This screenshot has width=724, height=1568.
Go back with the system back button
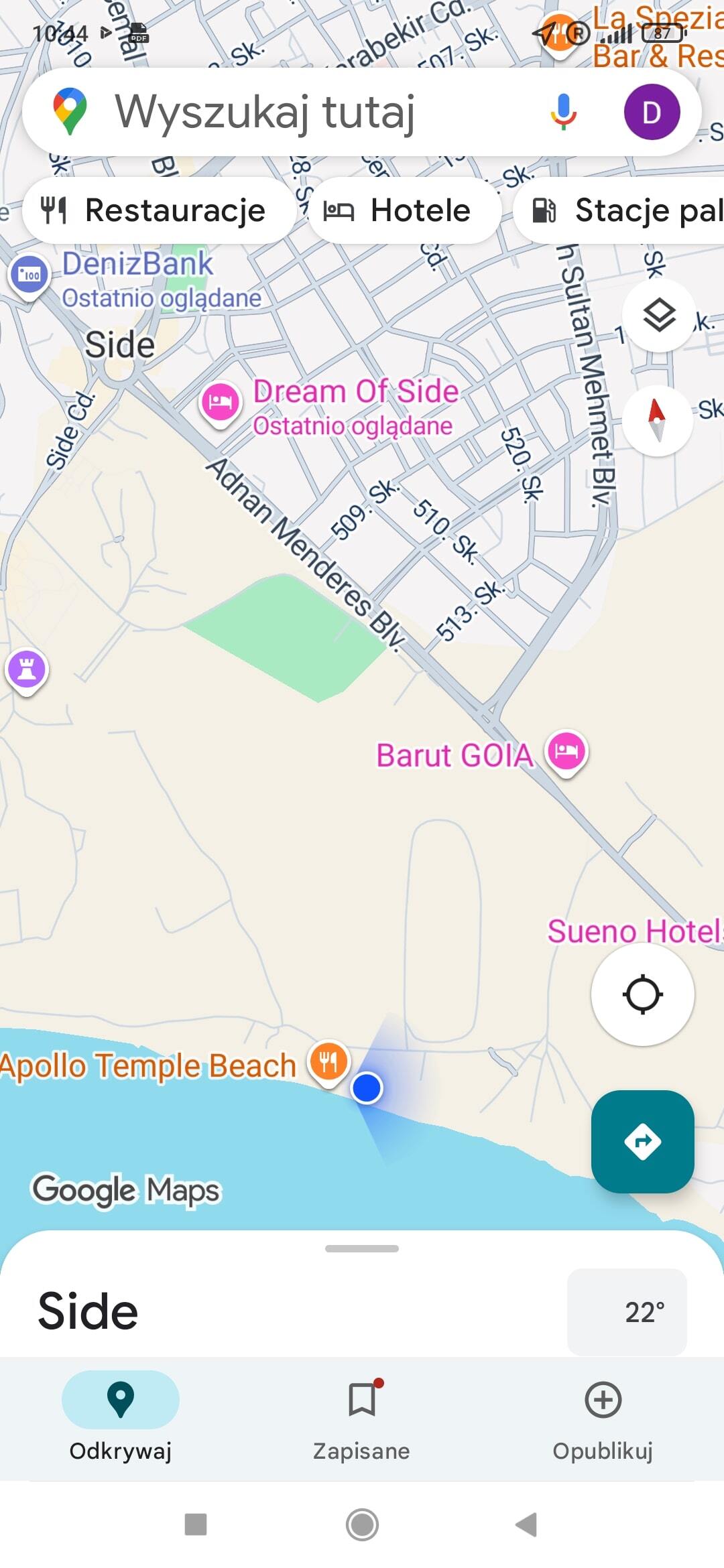coord(526,1524)
